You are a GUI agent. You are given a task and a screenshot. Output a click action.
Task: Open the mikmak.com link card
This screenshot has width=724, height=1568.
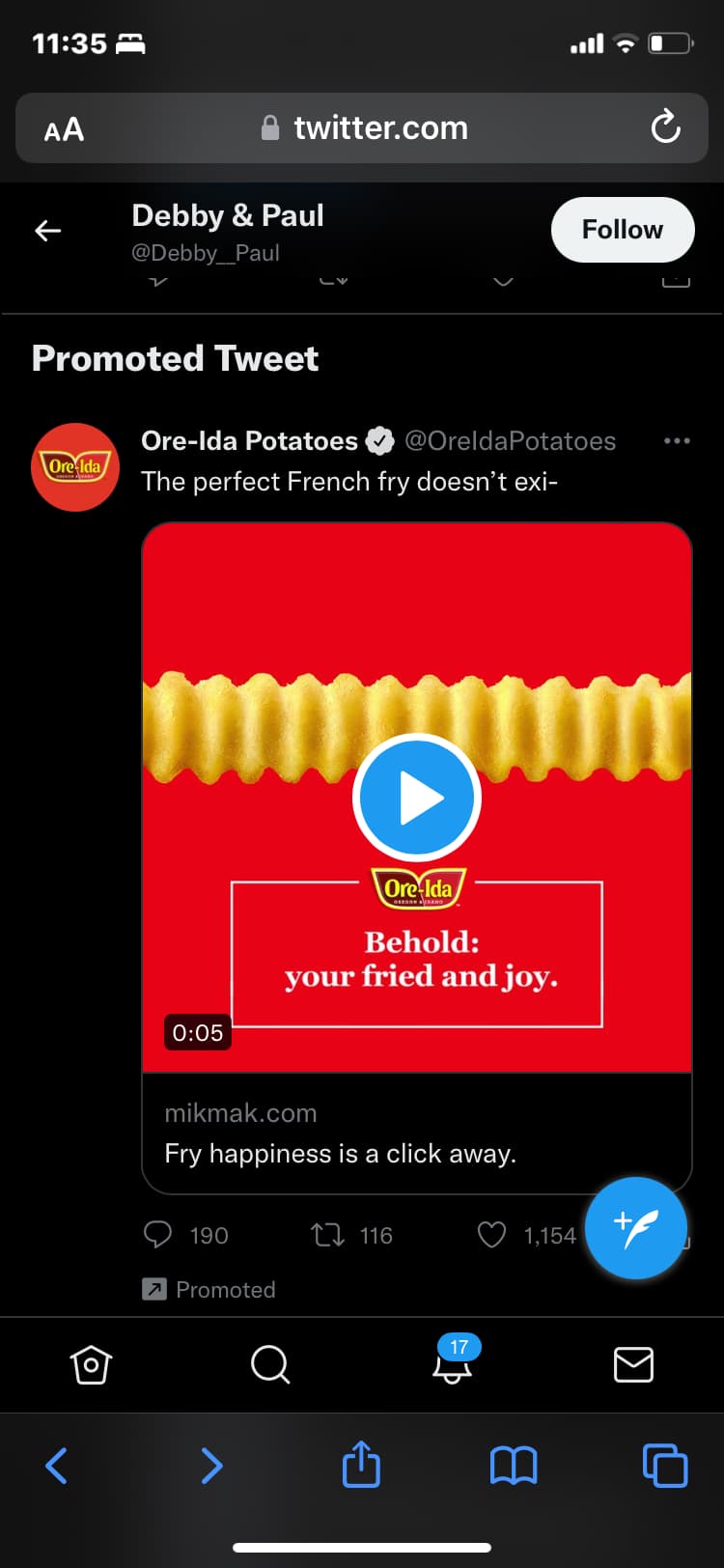pyautogui.click(x=416, y=1133)
